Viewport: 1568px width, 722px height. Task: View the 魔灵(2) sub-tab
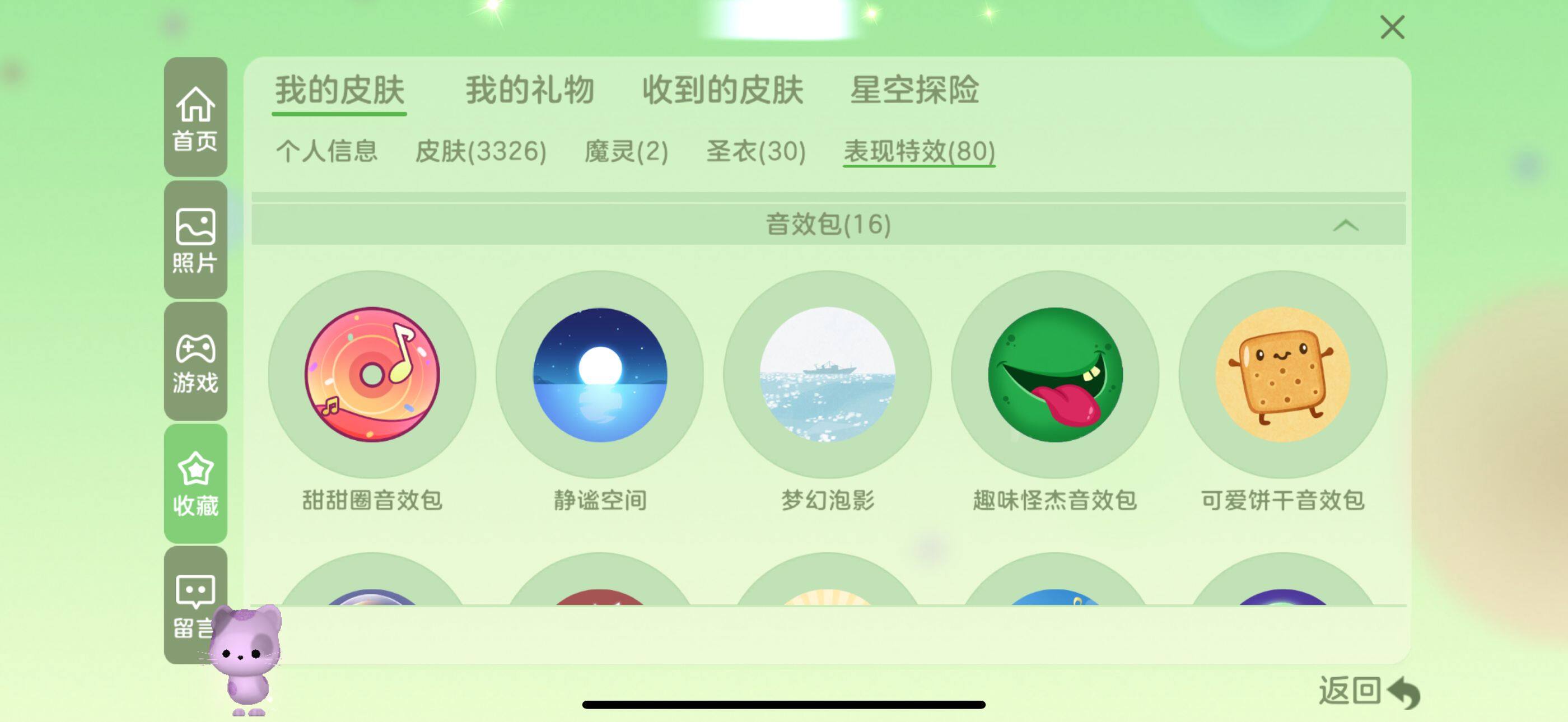[626, 151]
